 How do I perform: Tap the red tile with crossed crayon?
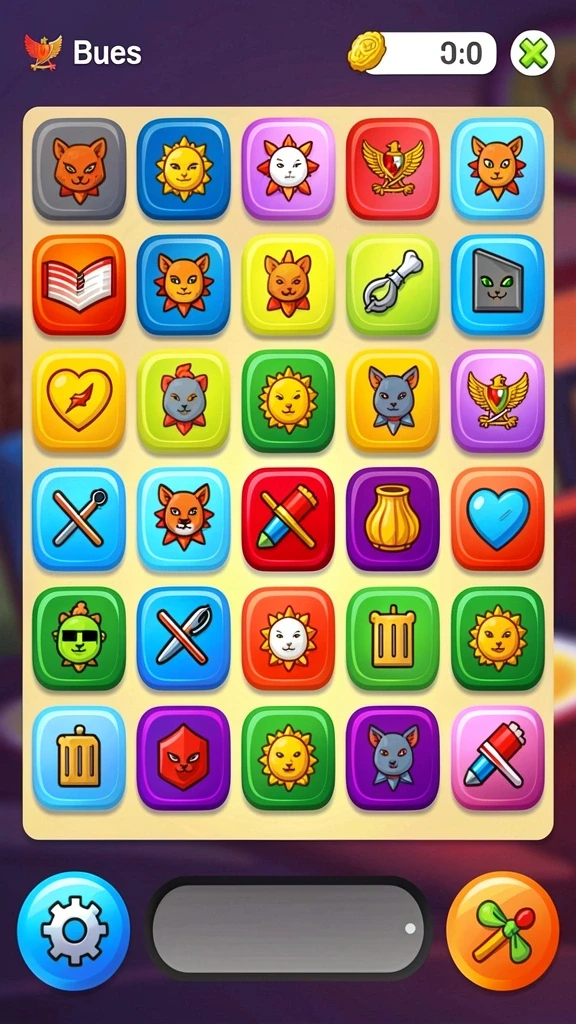tap(288, 519)
